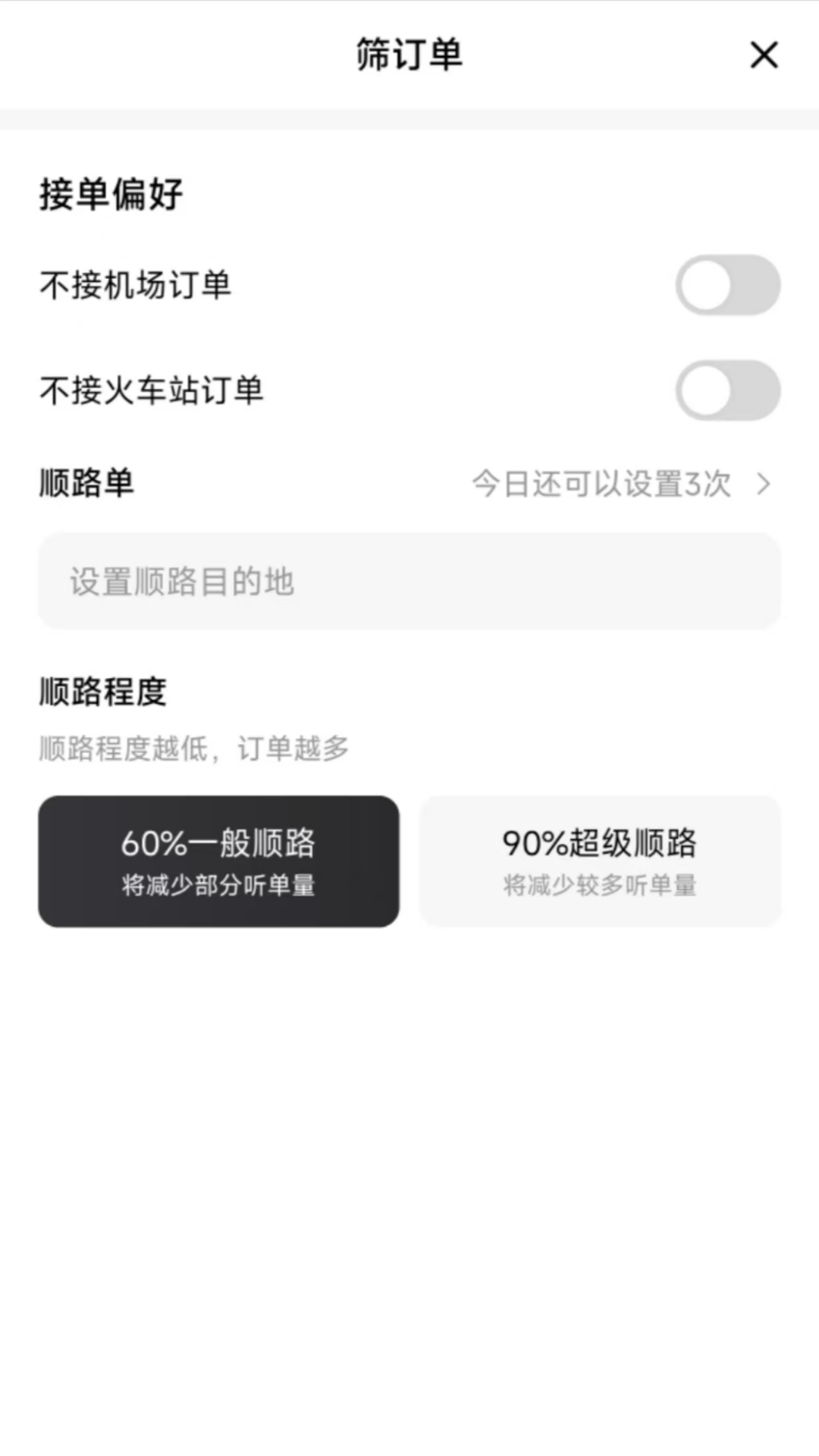Tap 顺路程度越低，订单越多 hint text
819x1456 pixels.
click(193, 747)
